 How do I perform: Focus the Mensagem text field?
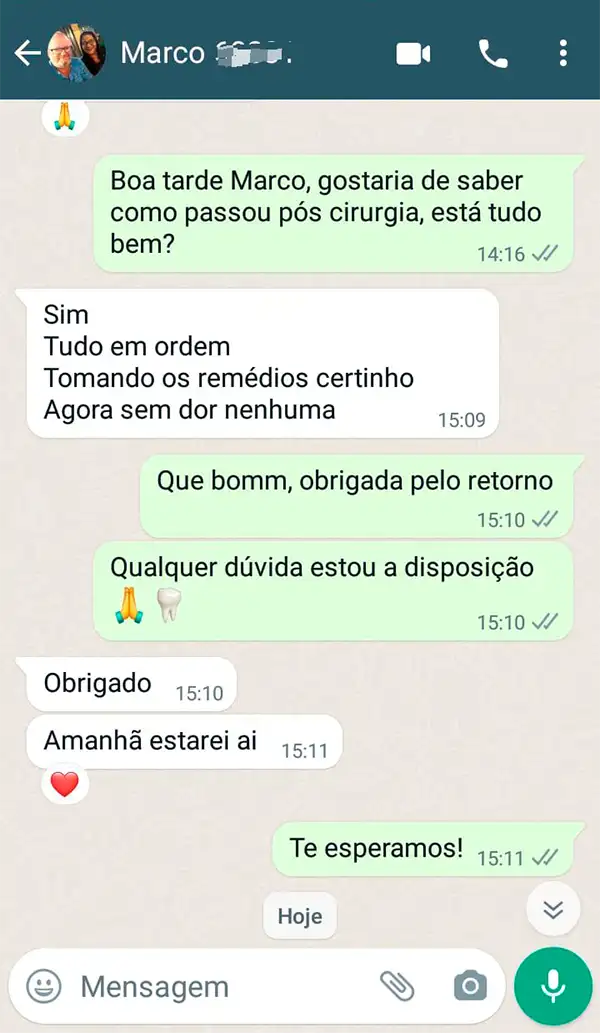pos(210,987)
